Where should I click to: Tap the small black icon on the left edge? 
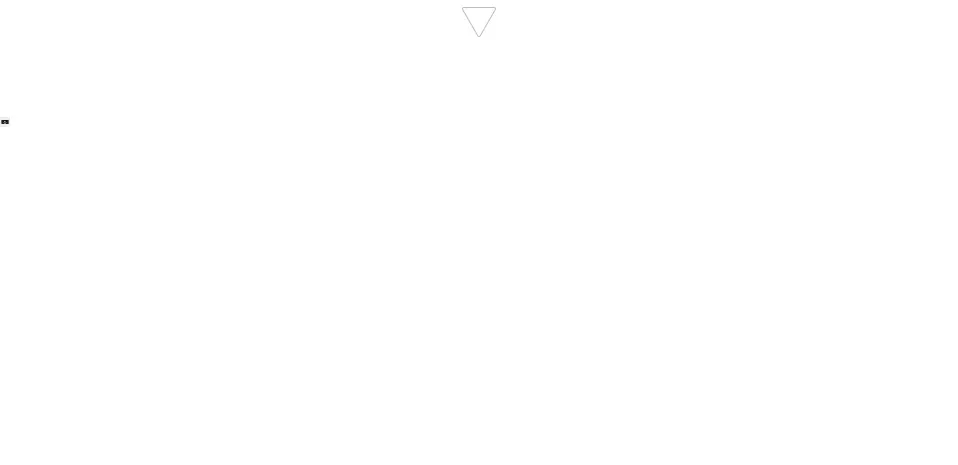click(5, 122)
